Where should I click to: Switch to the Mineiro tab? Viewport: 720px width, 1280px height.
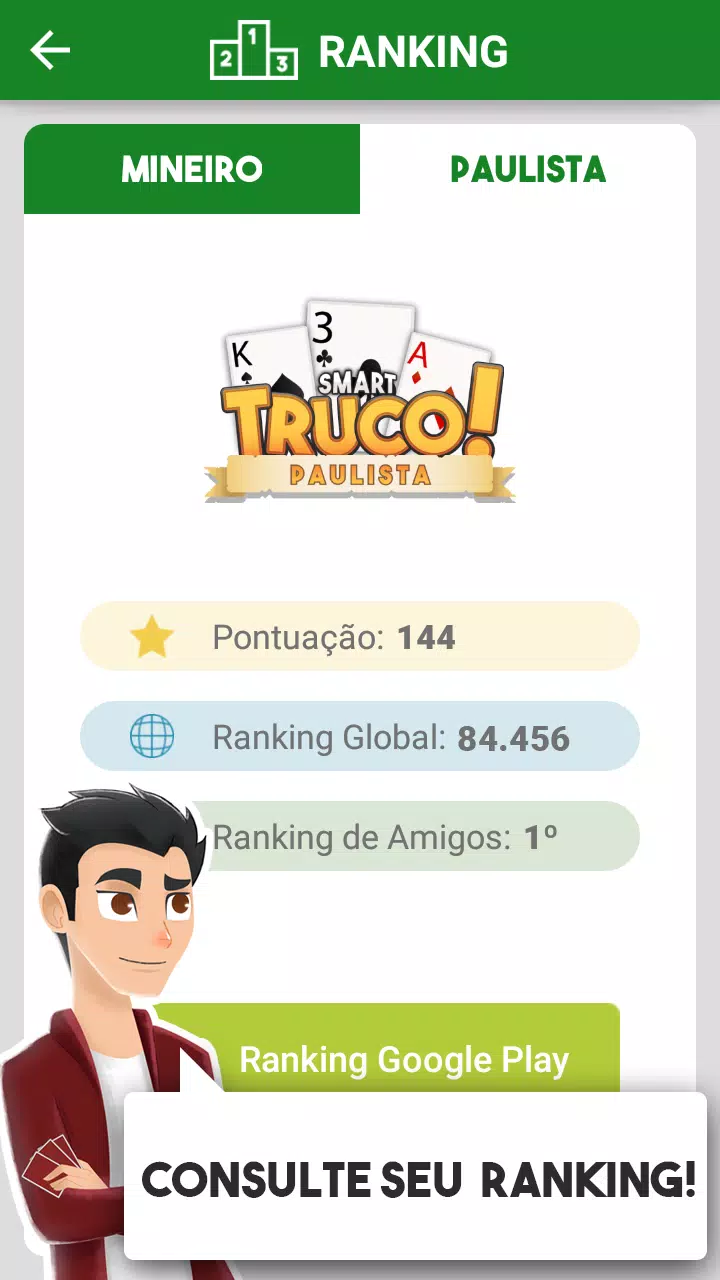coord(192,169)
